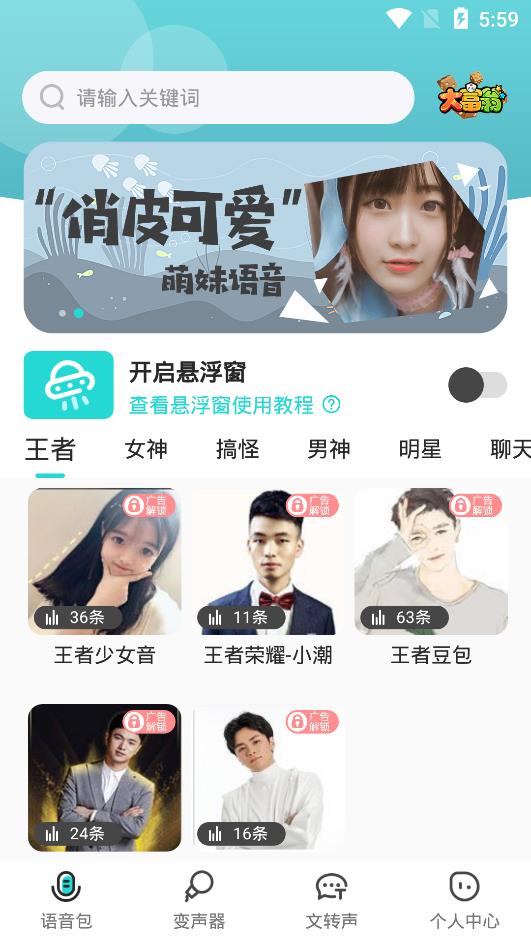Viewport: 531px width, 944px height.
Task: Open the 个人中心 tab
Action: click(x=465, y=901)
